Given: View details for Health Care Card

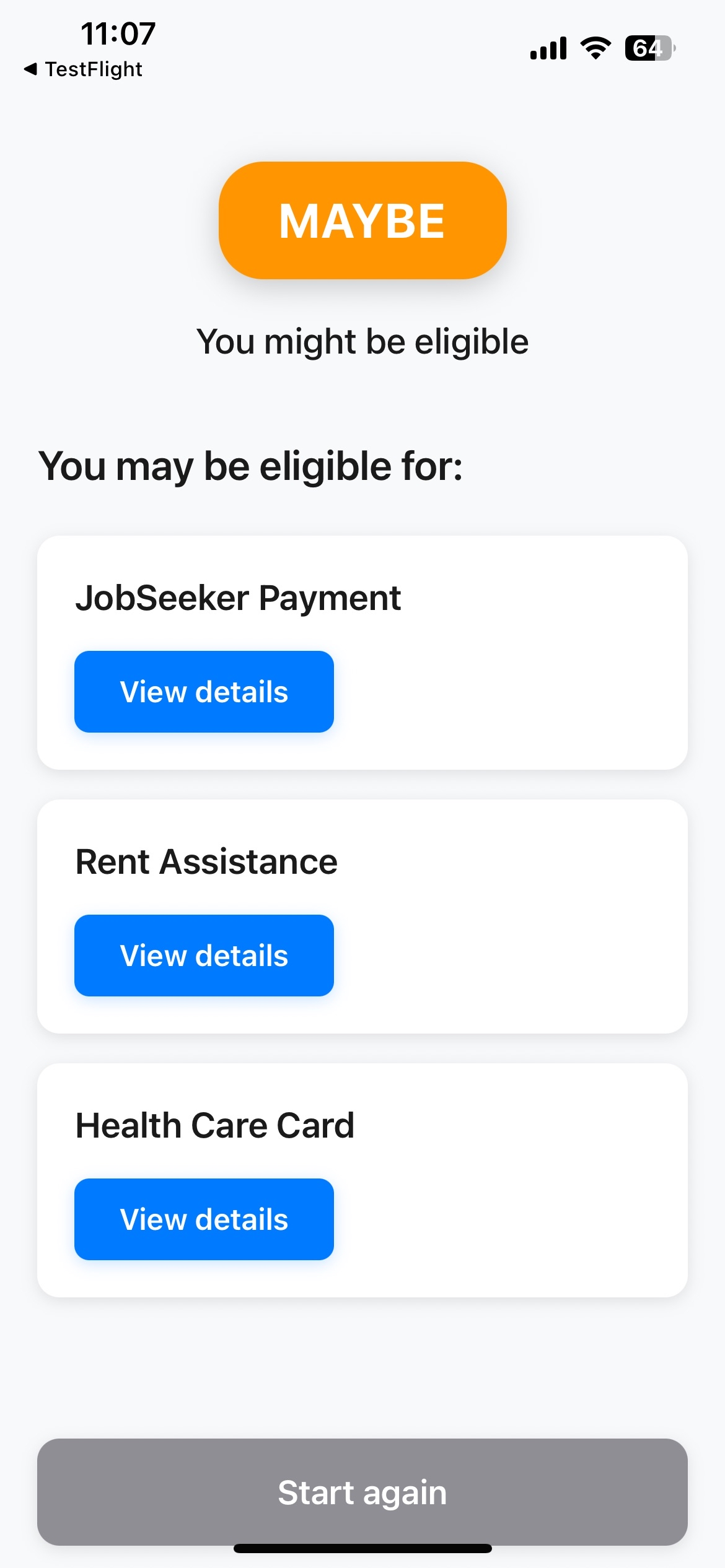Looking at the screenshot, I should click(x=204, y=1219).
